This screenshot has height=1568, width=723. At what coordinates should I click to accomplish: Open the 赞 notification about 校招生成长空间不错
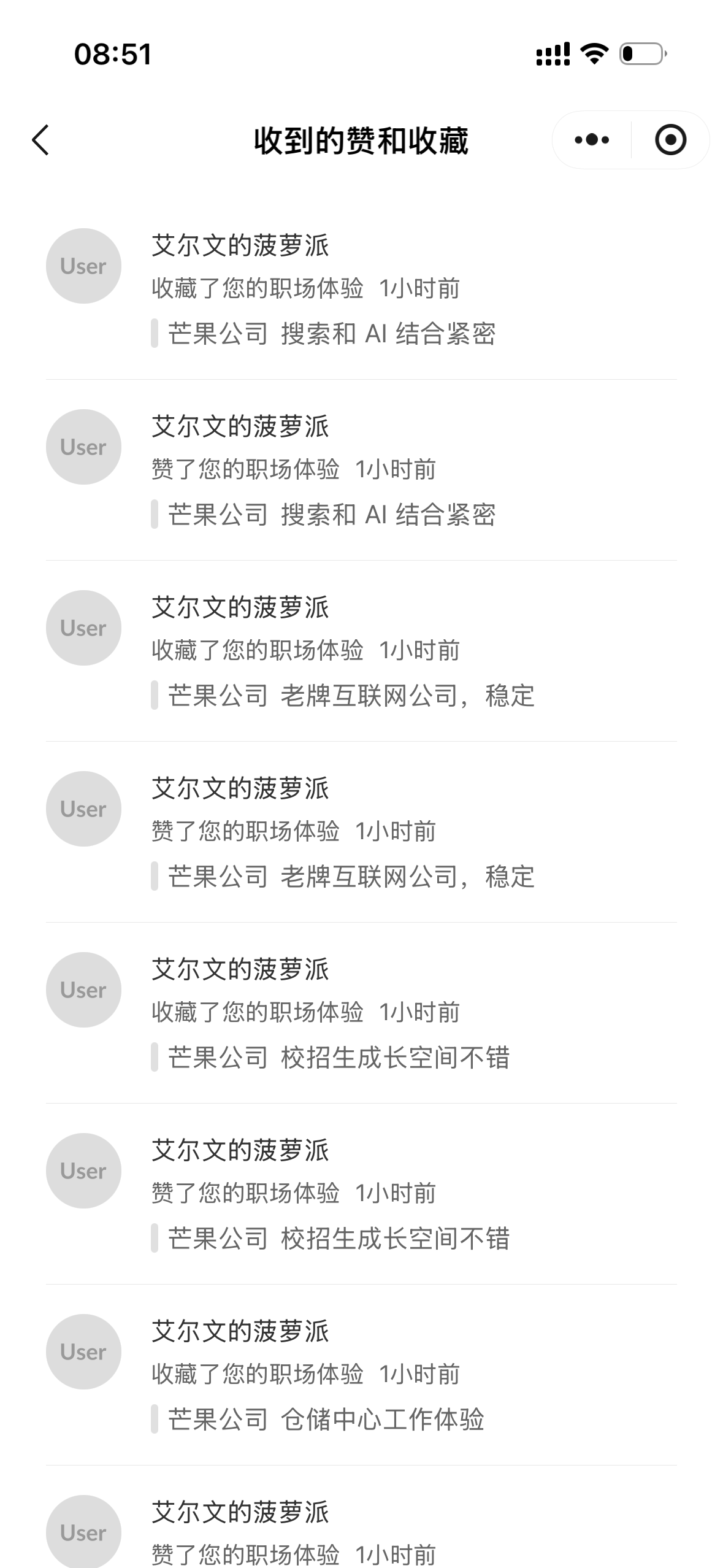361,1194
